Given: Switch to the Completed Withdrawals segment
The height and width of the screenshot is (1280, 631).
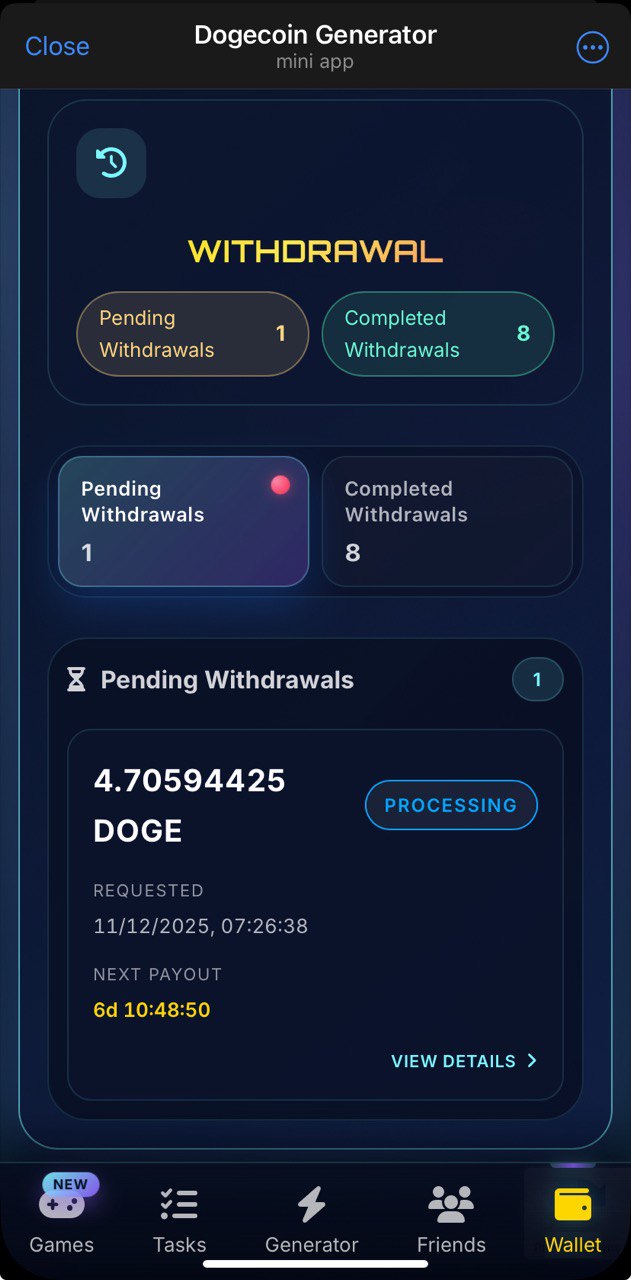Looking at the screenshot, I should point(447,521).
